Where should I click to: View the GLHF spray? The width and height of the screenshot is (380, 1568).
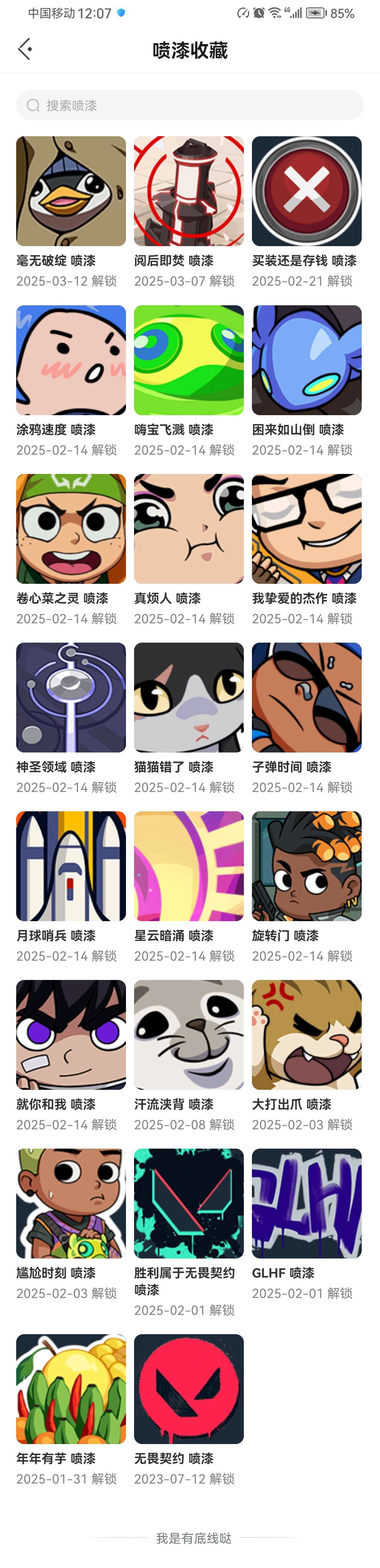(306, 1203)
